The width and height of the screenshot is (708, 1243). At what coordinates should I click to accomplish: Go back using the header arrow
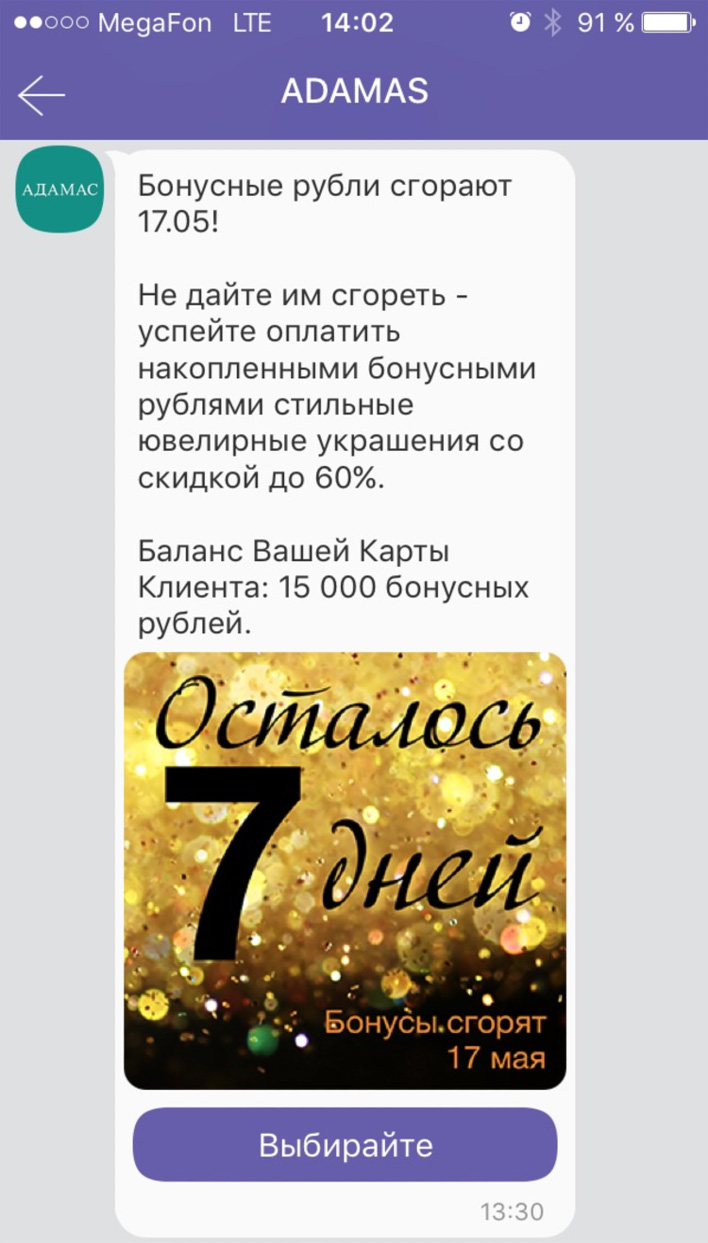coord(41,94)
